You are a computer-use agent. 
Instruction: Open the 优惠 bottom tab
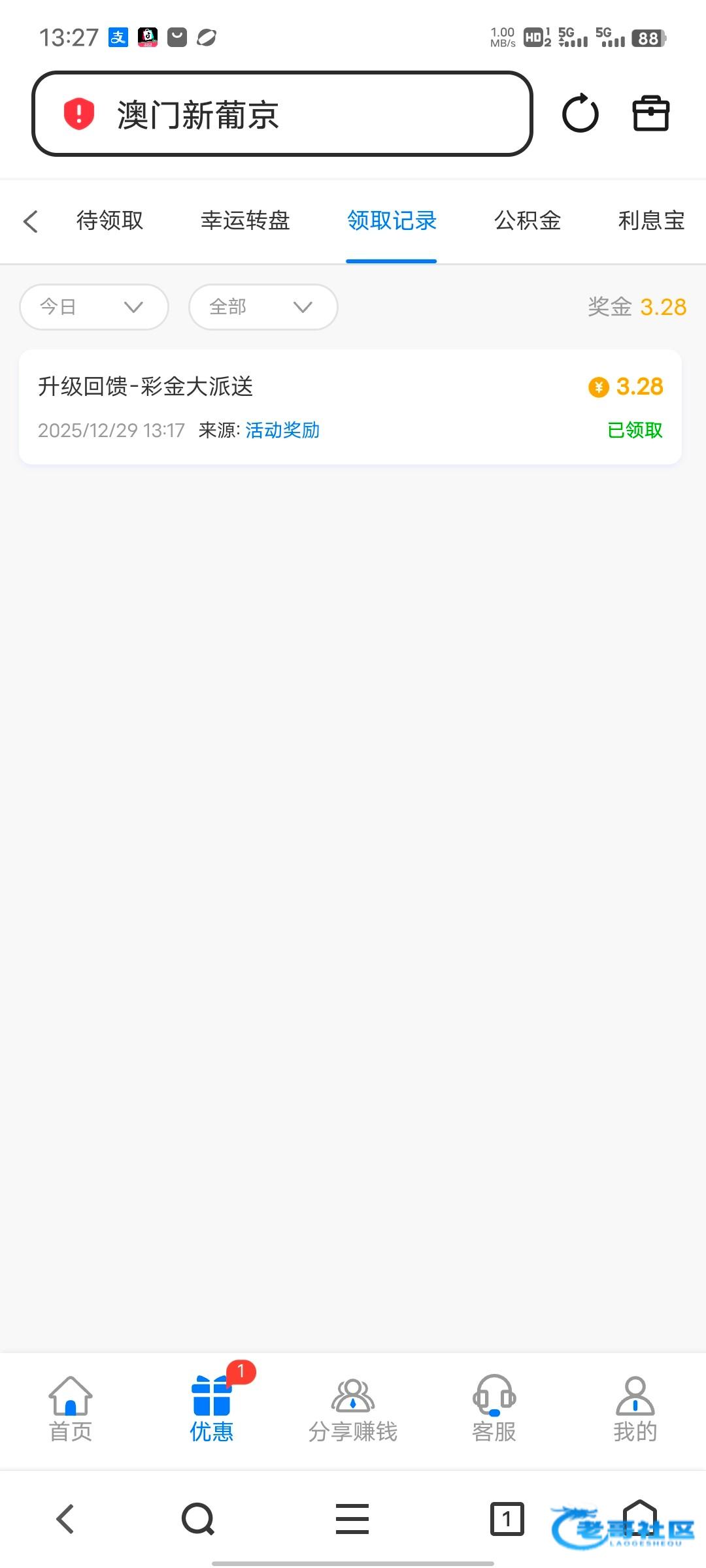point(212,1409)
